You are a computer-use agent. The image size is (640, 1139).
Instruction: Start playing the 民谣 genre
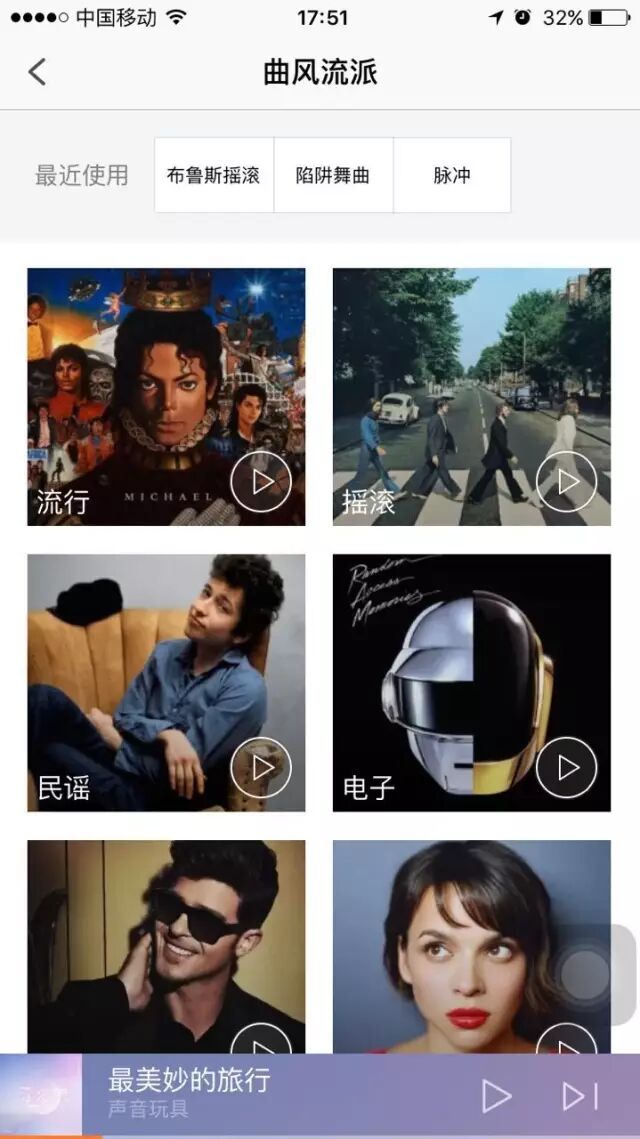261,768
